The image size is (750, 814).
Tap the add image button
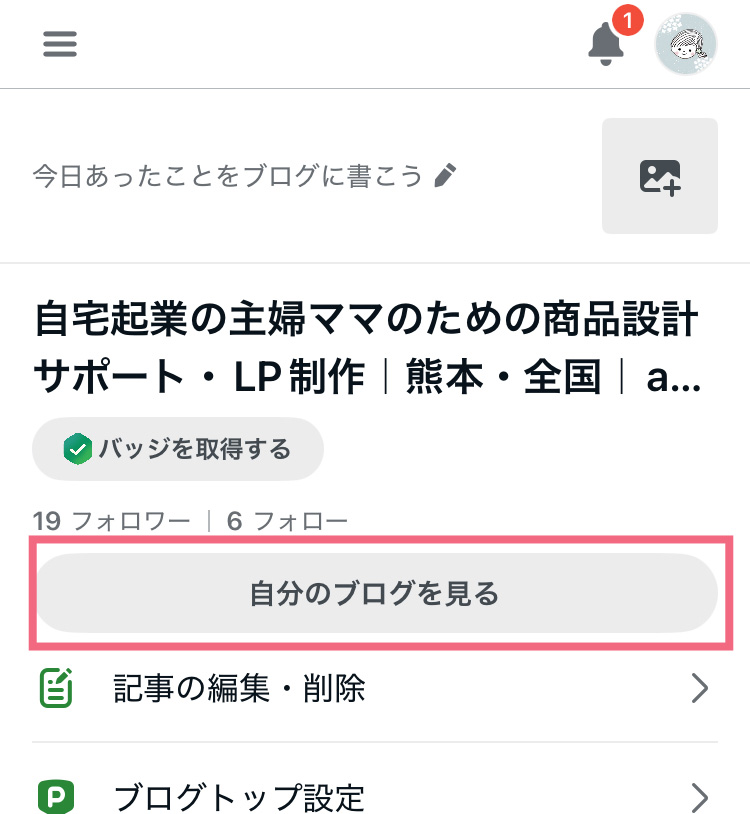(x=659, y=176)
